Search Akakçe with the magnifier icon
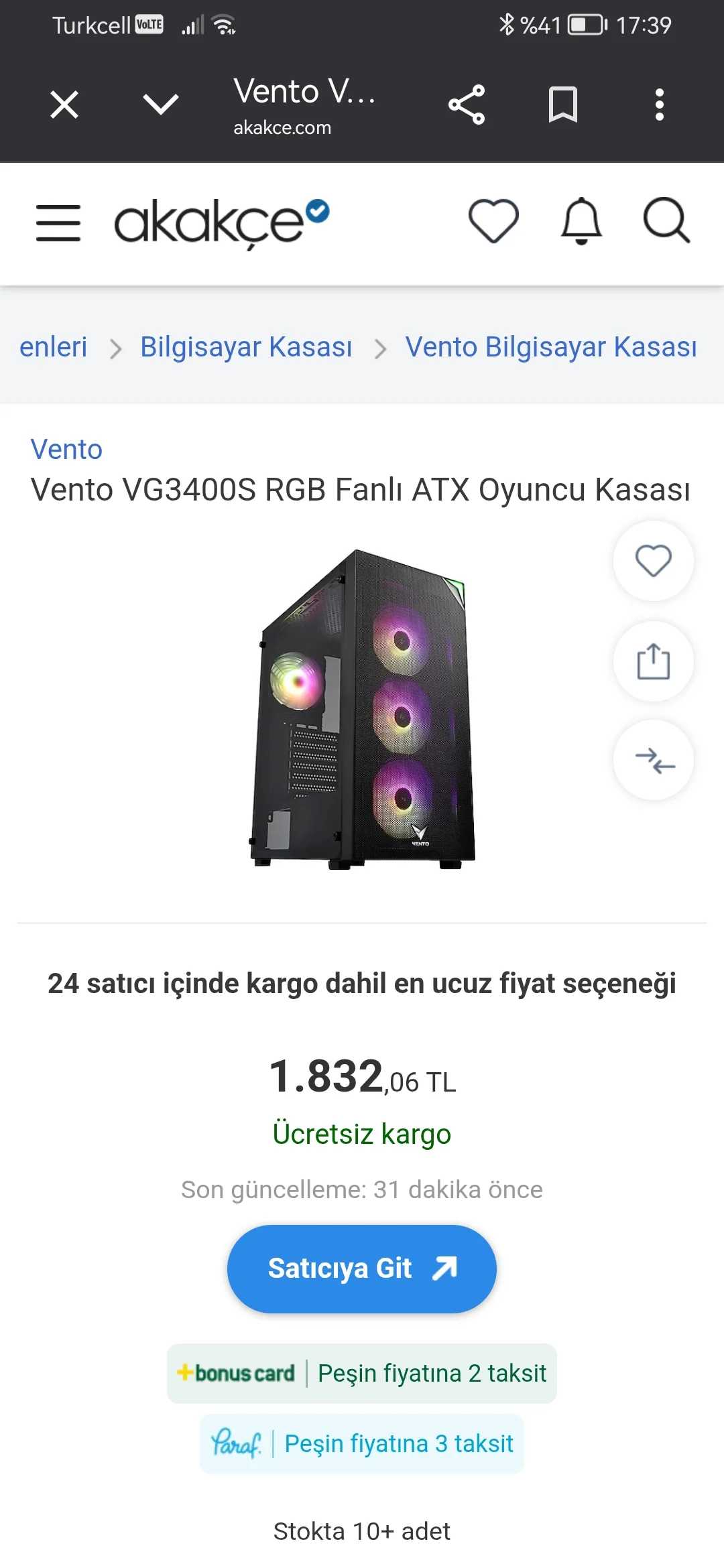724x1568 pixels. point(666,221)
